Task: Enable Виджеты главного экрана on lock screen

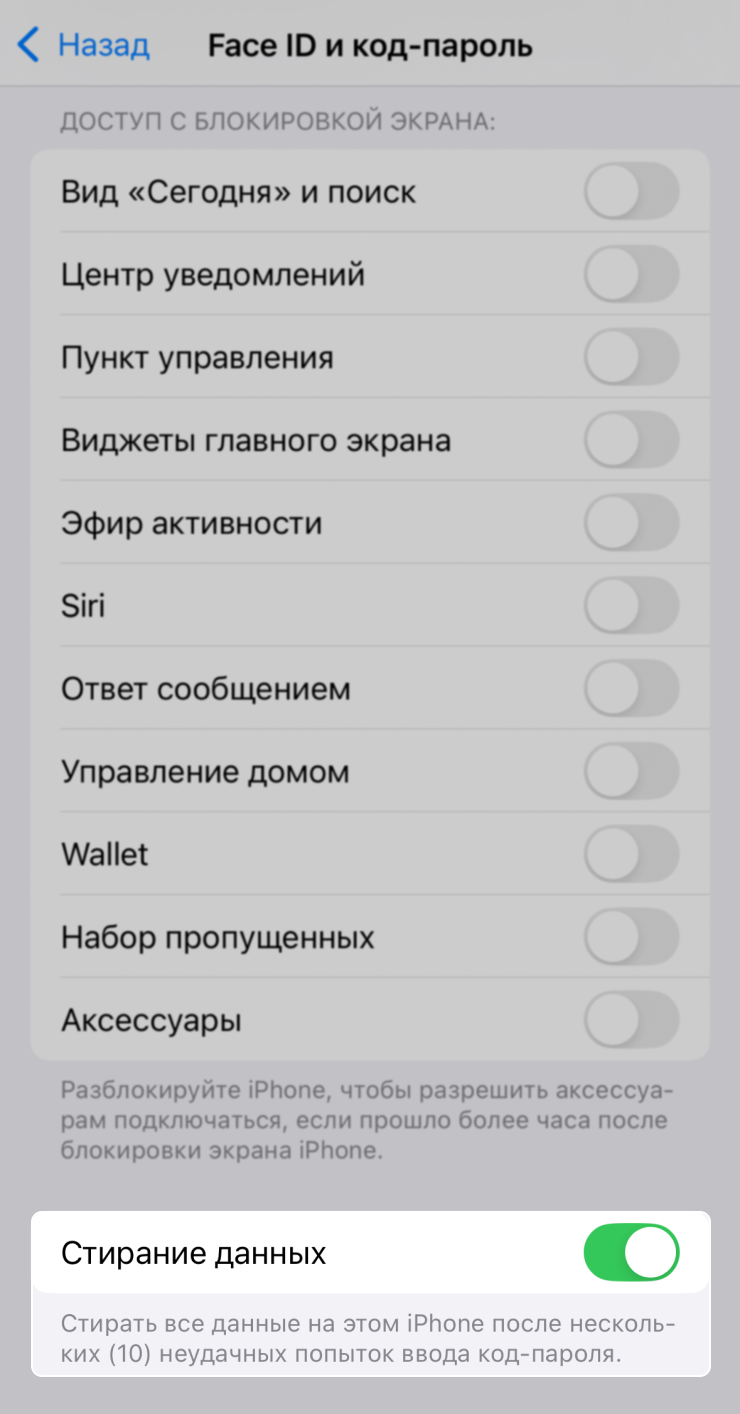Action: point(632,441)
